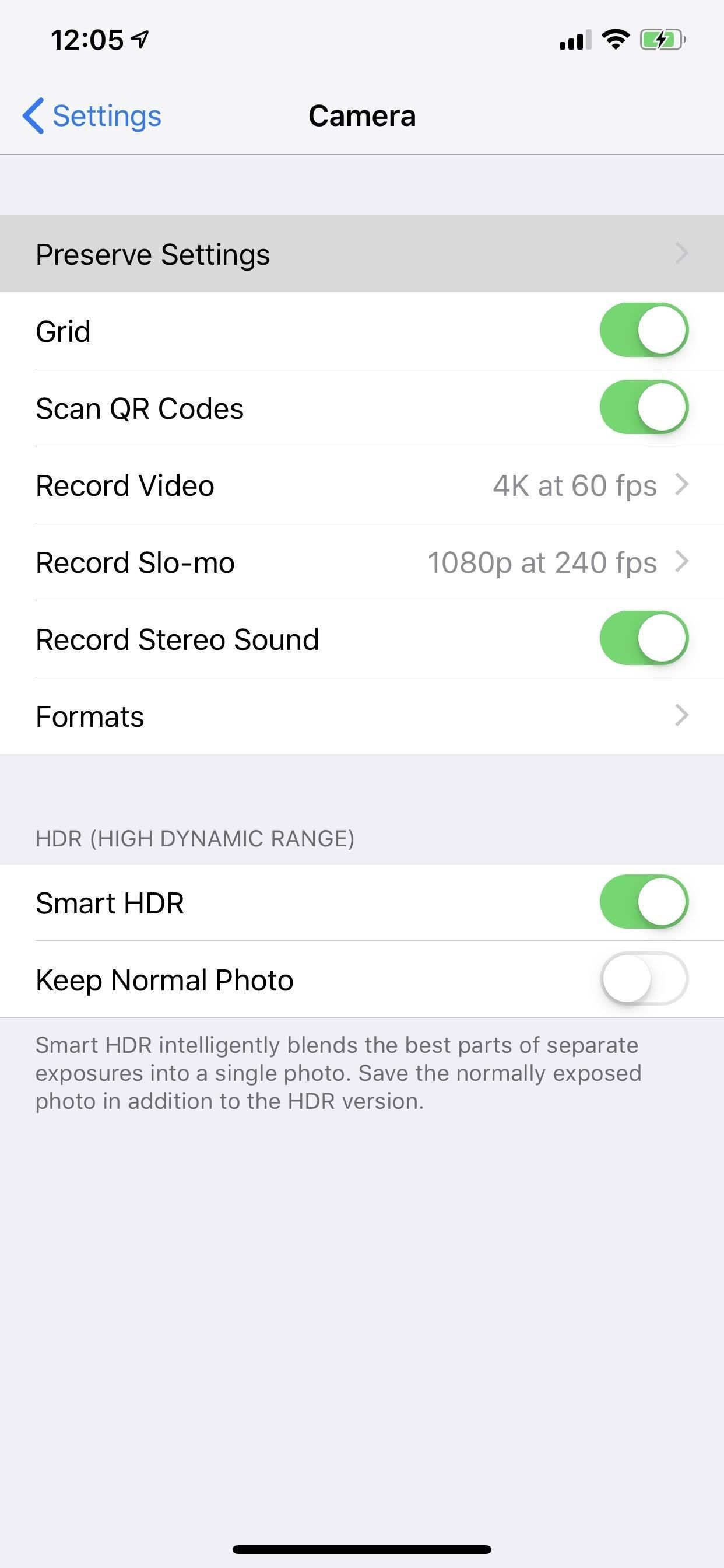Open the Formats settings page
724x1568 pixels.
(243, 716)
